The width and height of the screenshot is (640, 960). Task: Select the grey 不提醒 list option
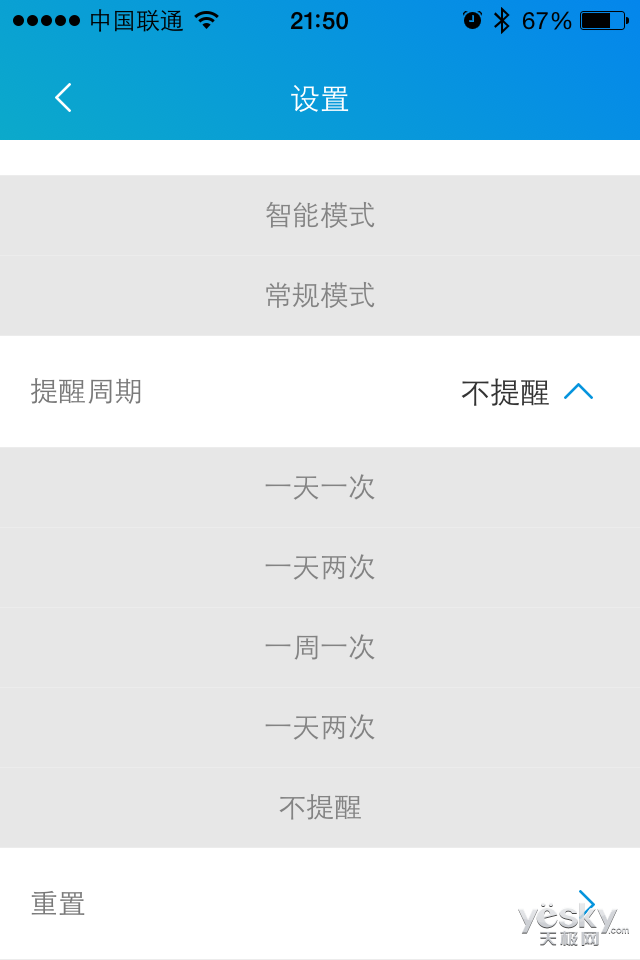pyautogui.click(x=320, y=808)
